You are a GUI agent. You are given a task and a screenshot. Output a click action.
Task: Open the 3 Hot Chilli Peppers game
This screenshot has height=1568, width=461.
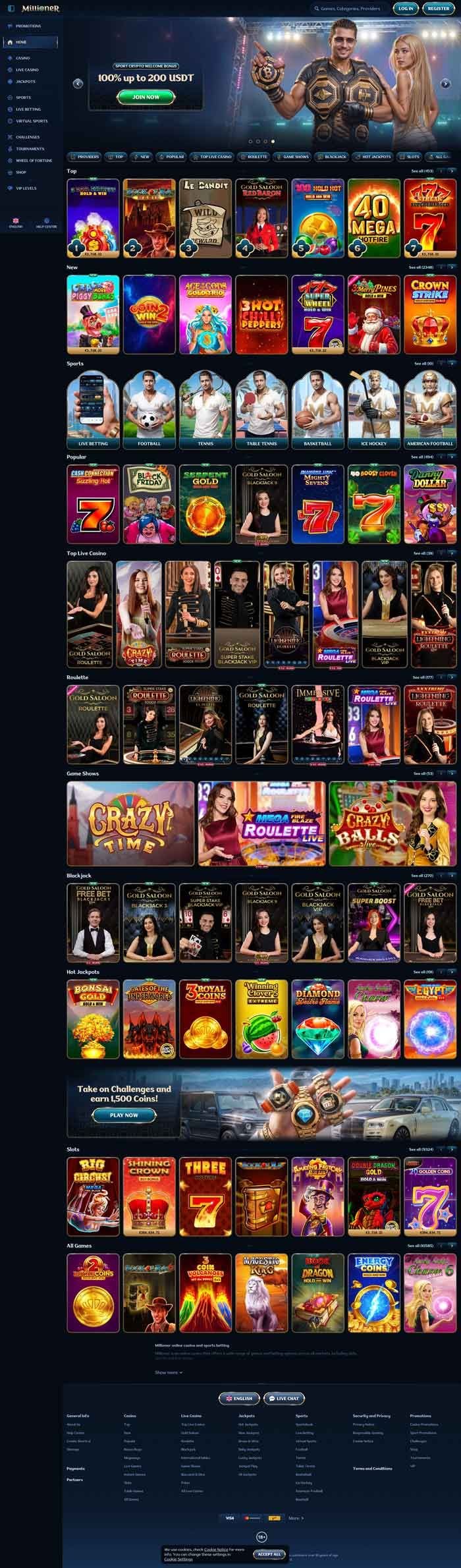click(x=261, y=314)
